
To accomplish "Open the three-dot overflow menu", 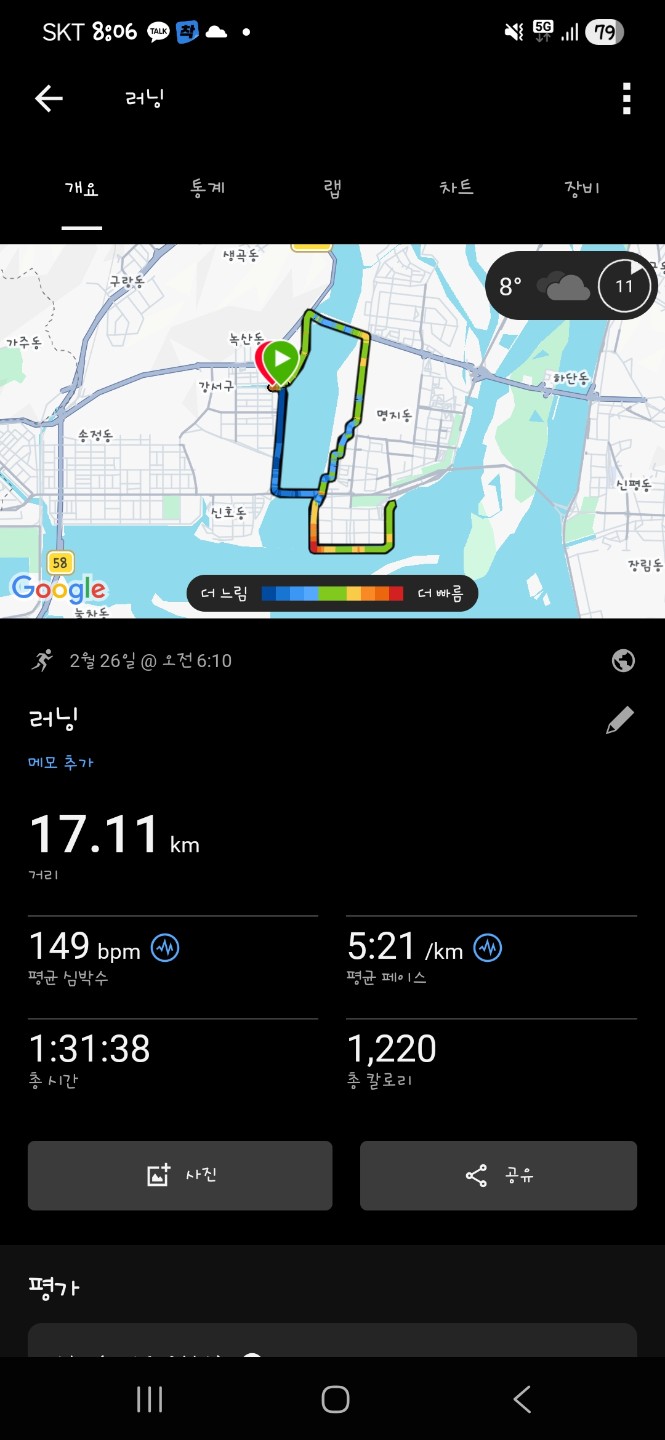I will [x=626, y=99].
